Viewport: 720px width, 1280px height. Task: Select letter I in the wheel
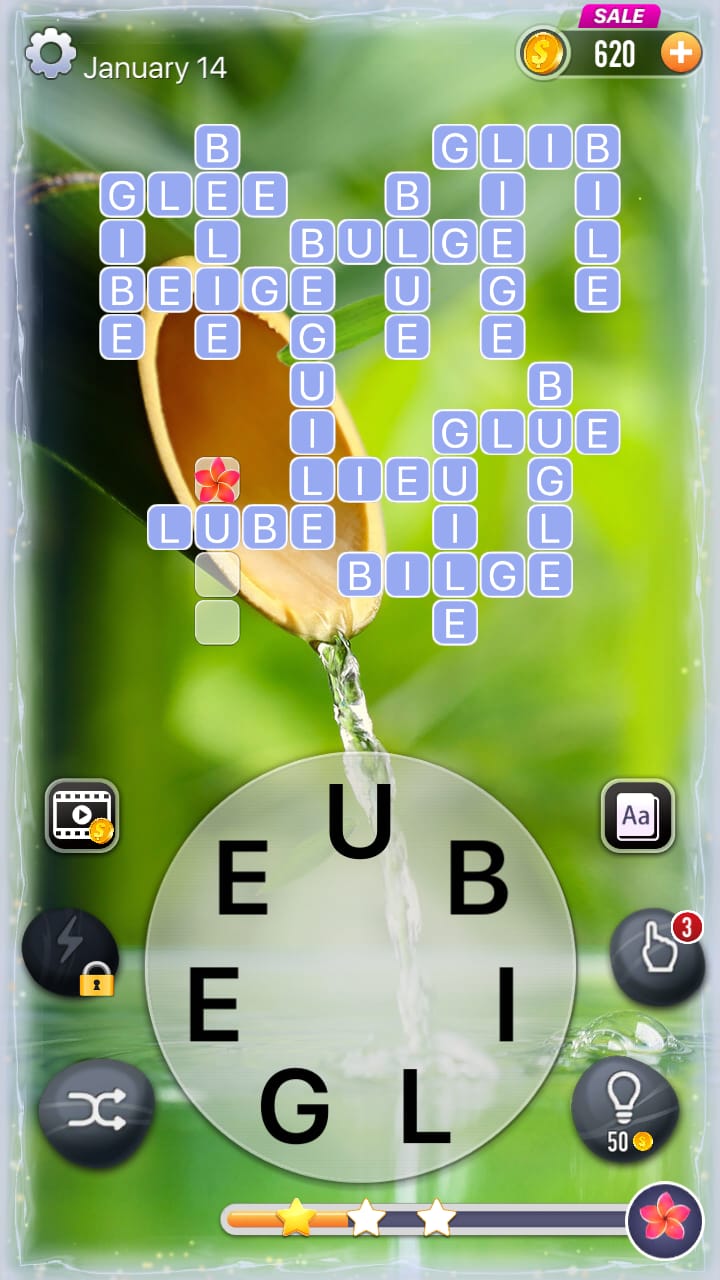(x=506, y=1005)
